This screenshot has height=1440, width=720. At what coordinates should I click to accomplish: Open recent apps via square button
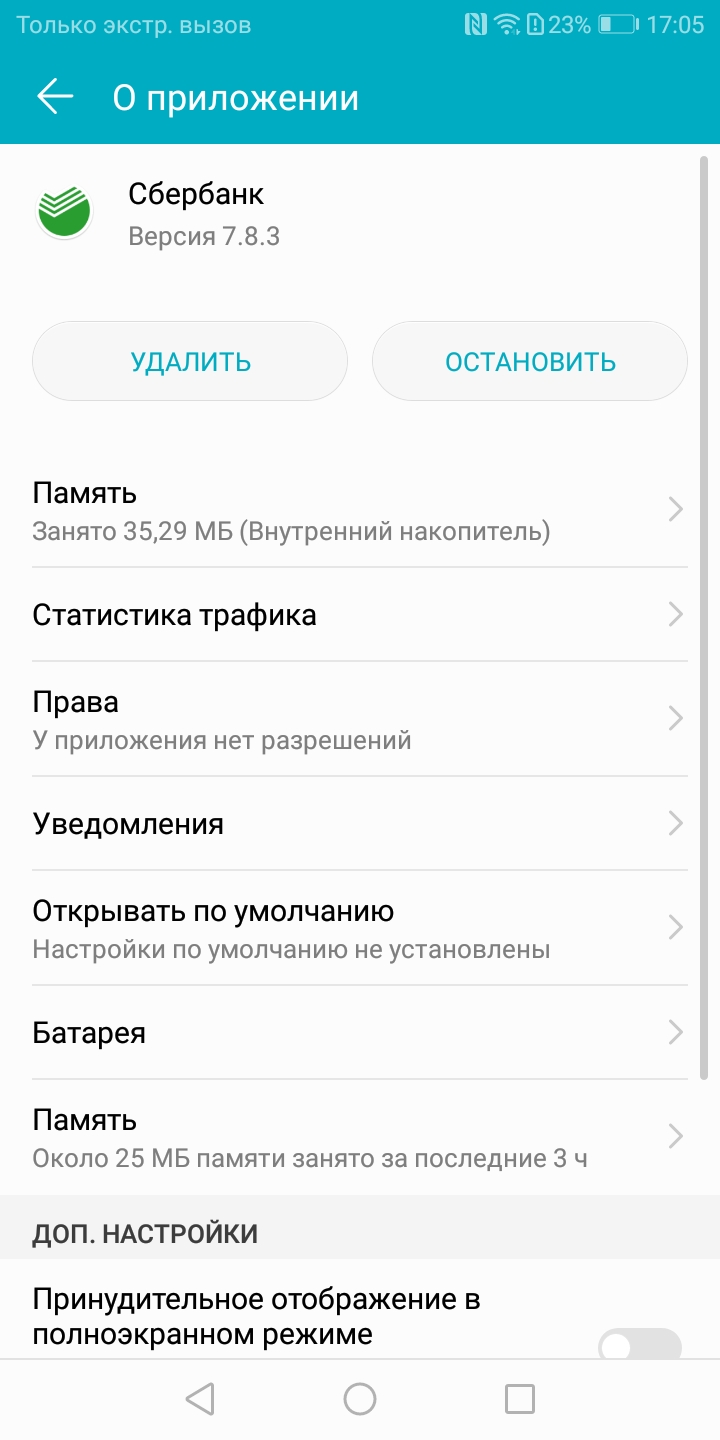click(x=520, y=1399)
